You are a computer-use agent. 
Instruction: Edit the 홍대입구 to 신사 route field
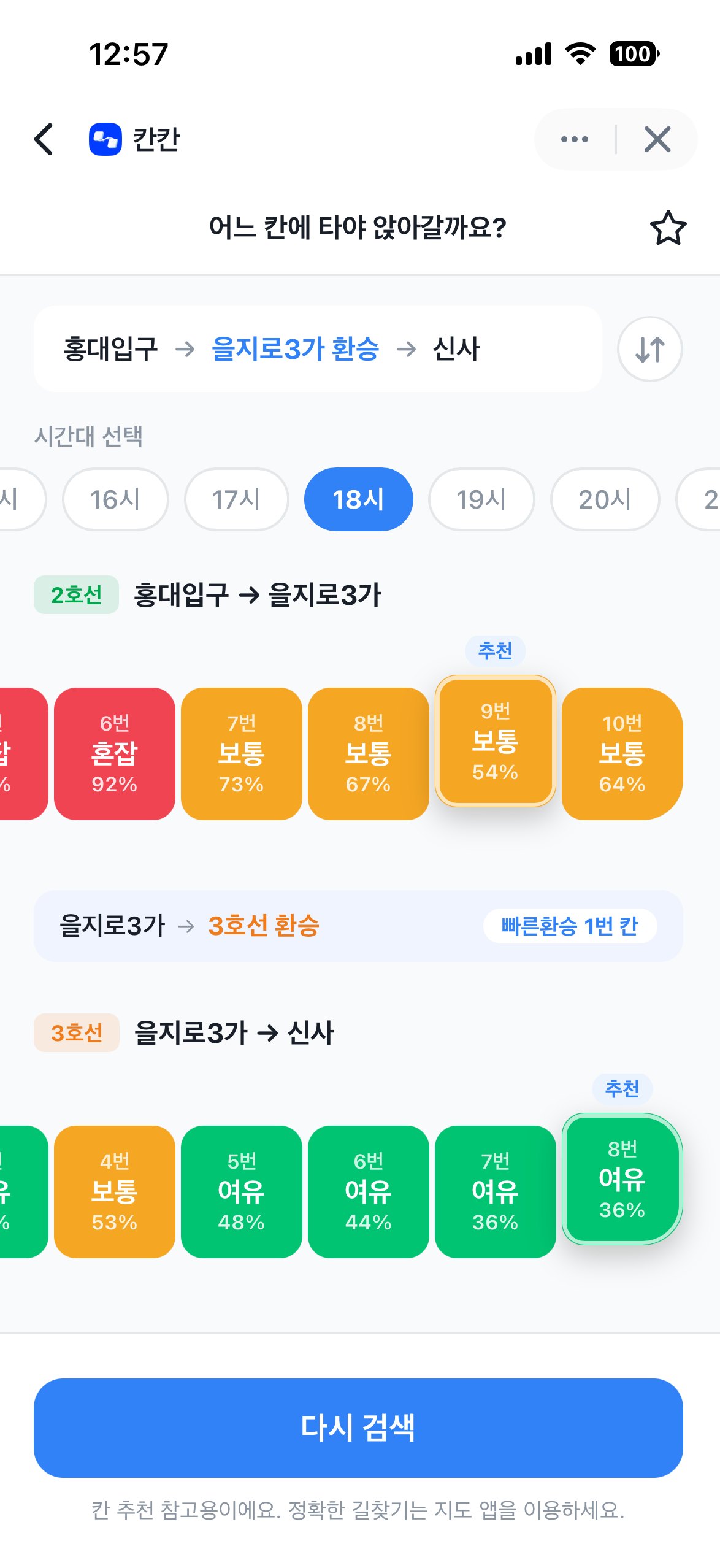coord(318,349)
